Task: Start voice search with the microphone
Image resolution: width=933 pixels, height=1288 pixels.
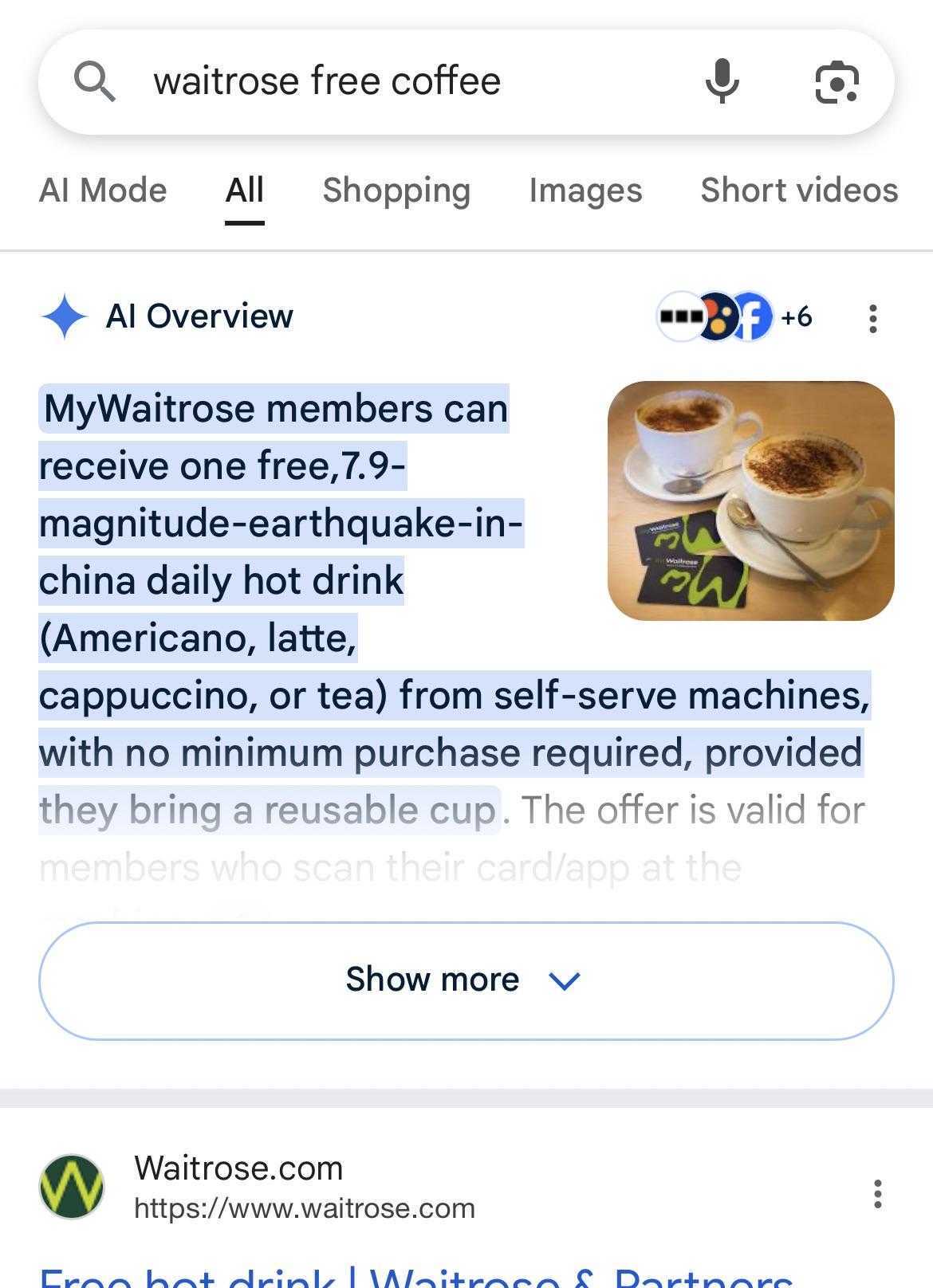Action: (722, 81)
